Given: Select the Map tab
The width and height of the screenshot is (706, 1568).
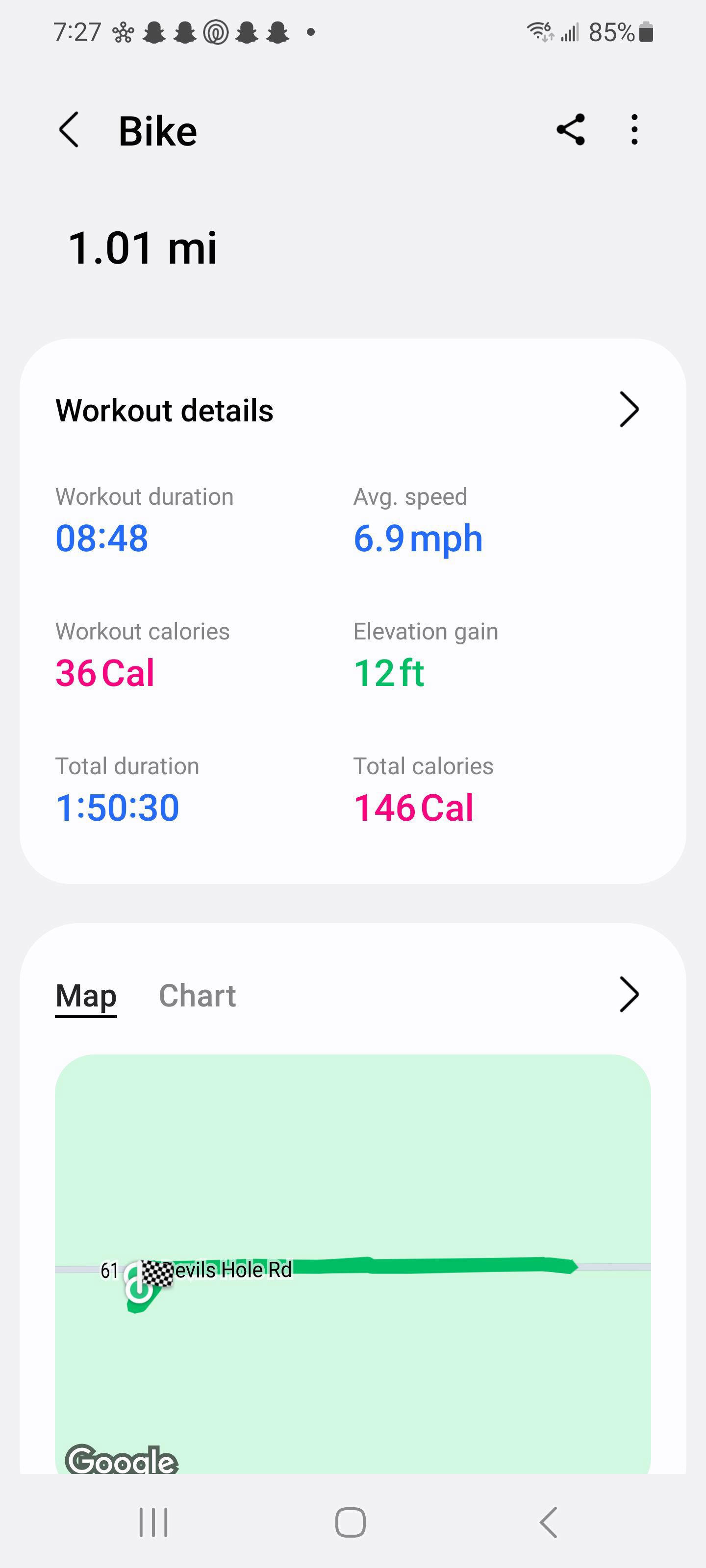Looking at the screenshot, I should tap(86, 997).
